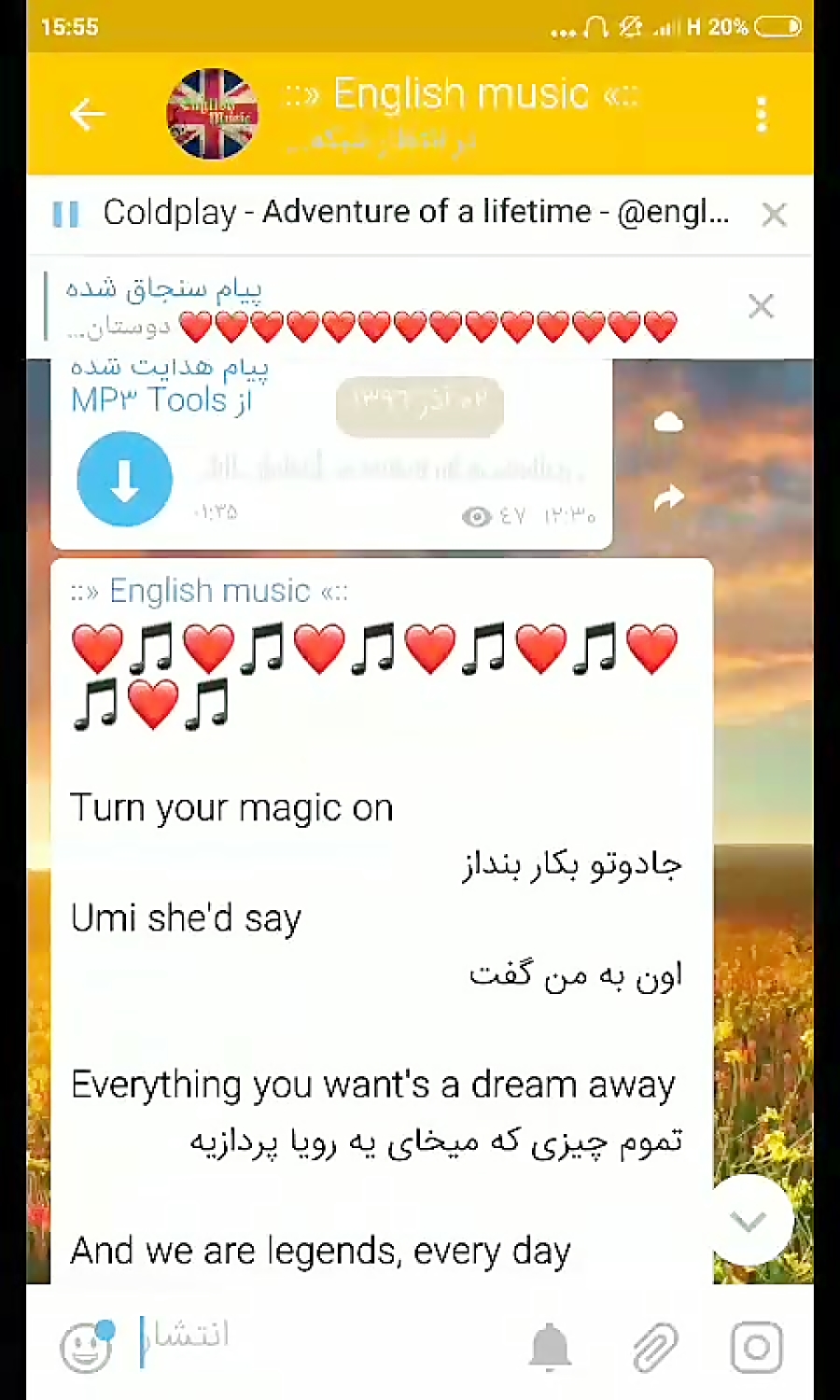Jump to the latest message arrow

tap(749, 1221)
